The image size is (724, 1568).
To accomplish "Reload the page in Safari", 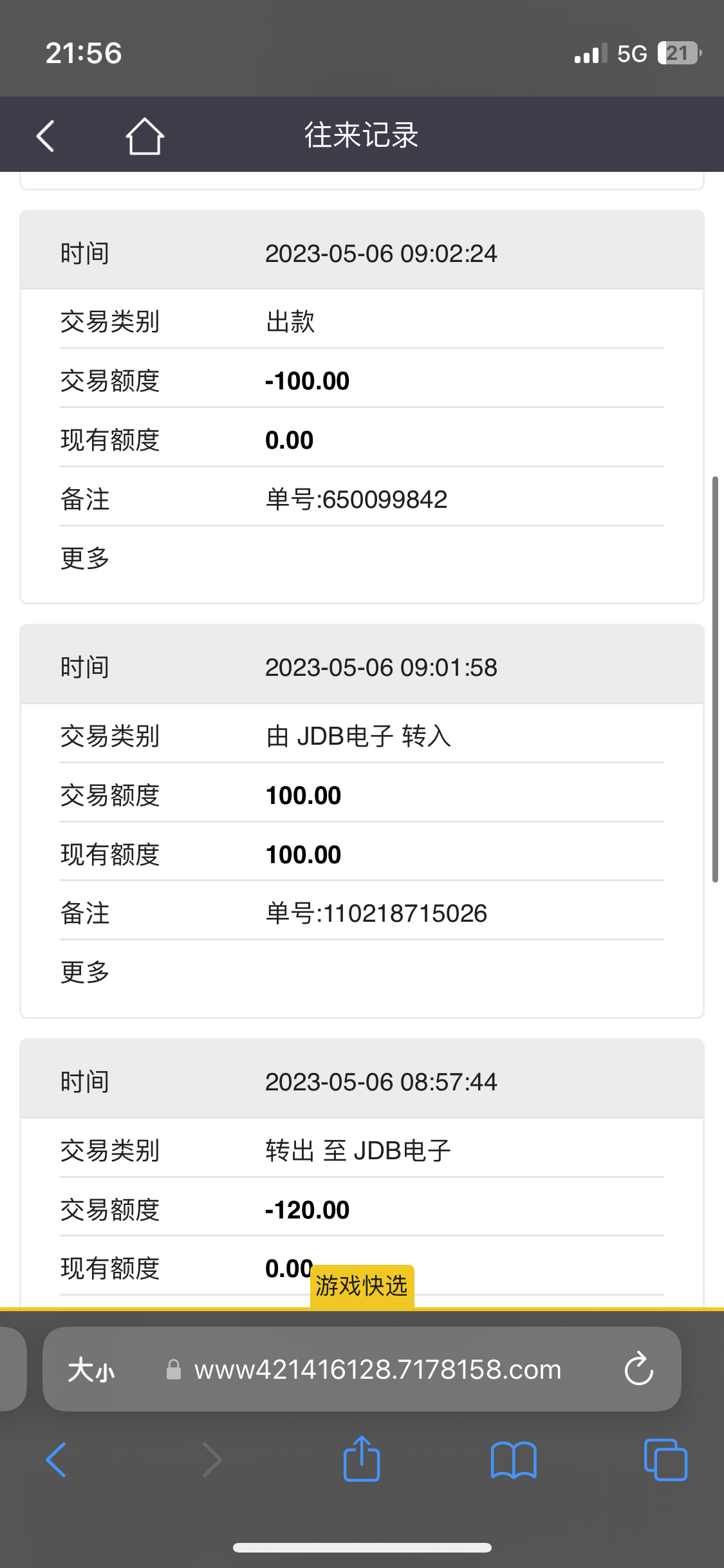I will coord(638,1369).
